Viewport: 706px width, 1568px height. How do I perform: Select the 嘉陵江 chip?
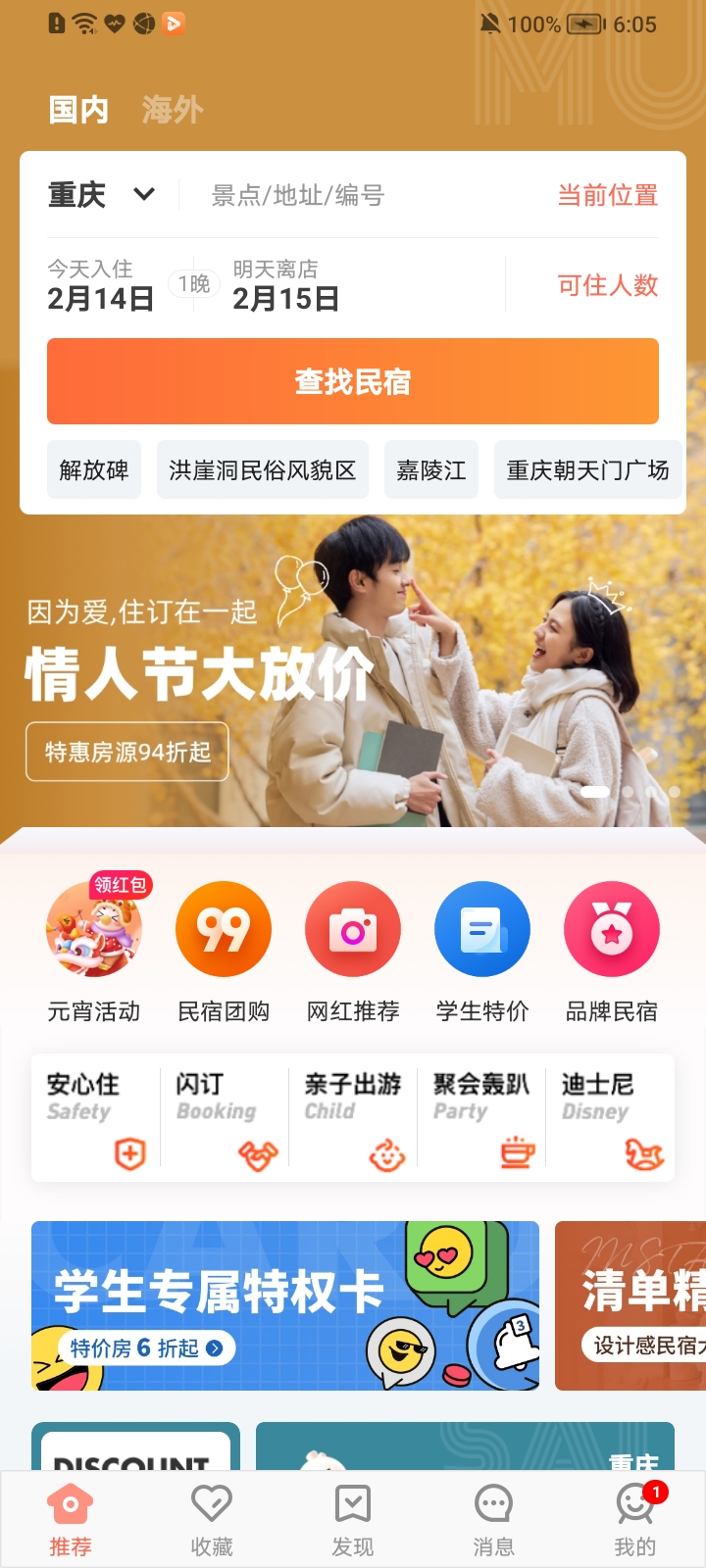[431, 470]
